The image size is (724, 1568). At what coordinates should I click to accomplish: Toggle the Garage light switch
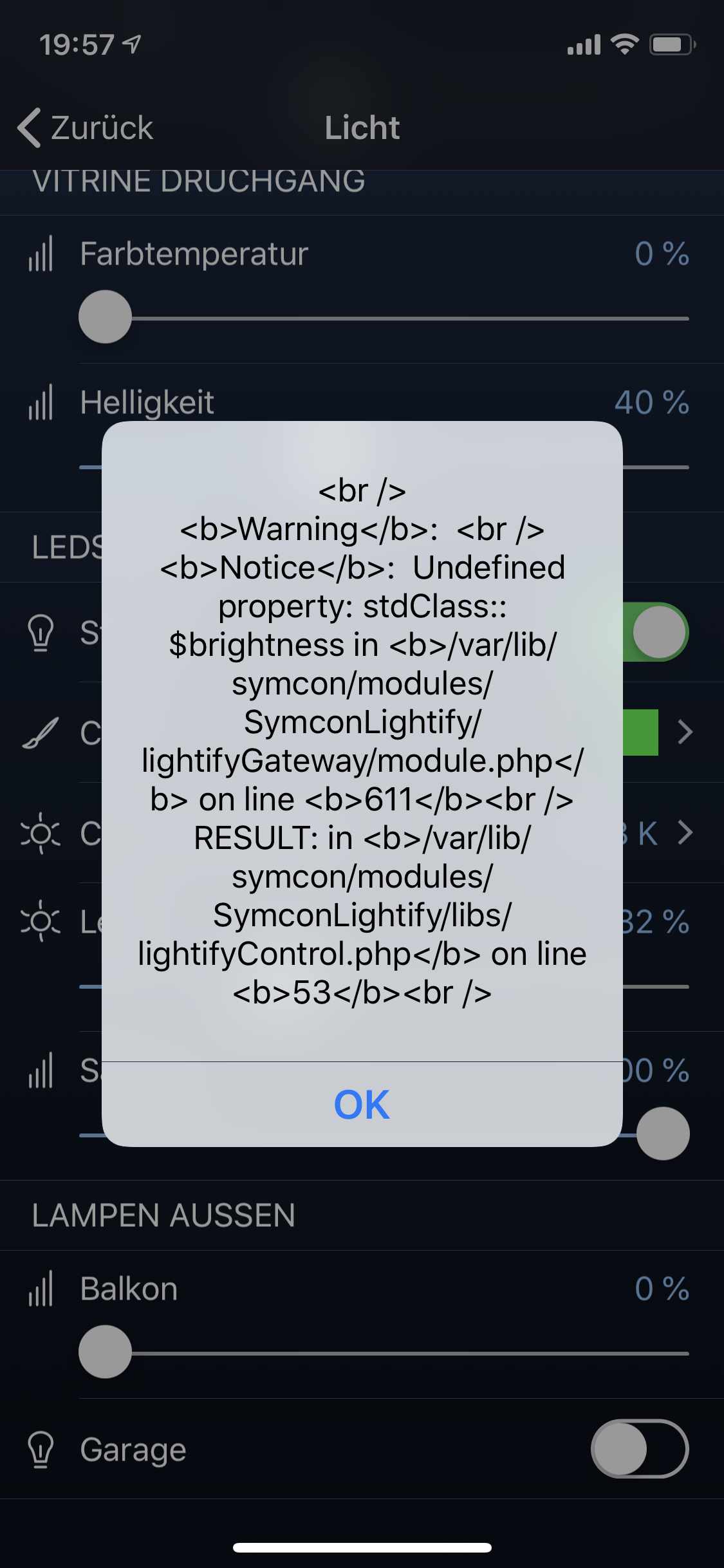tap(640, 1448)
